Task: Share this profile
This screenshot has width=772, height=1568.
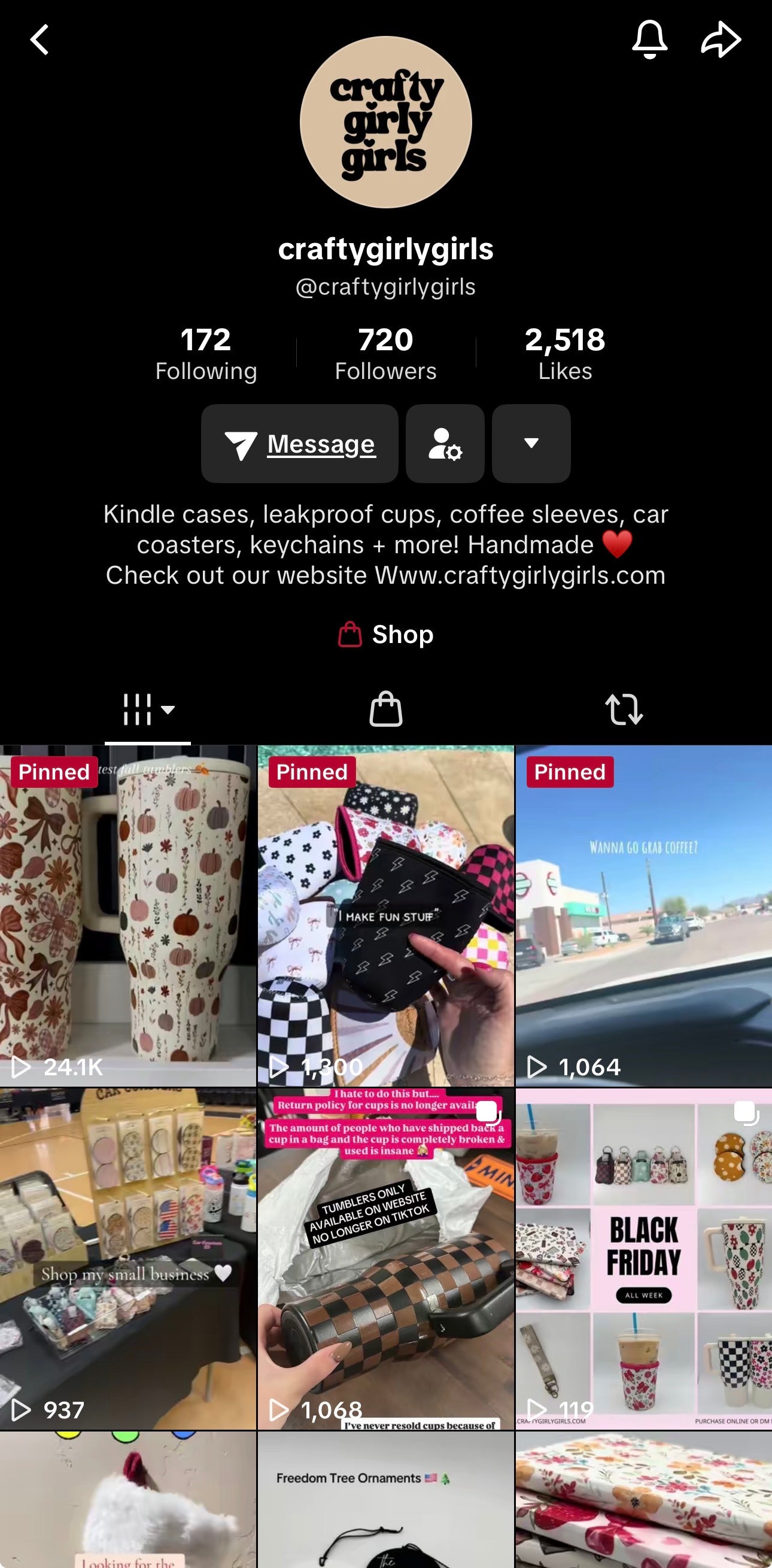Action: [721, 40]
